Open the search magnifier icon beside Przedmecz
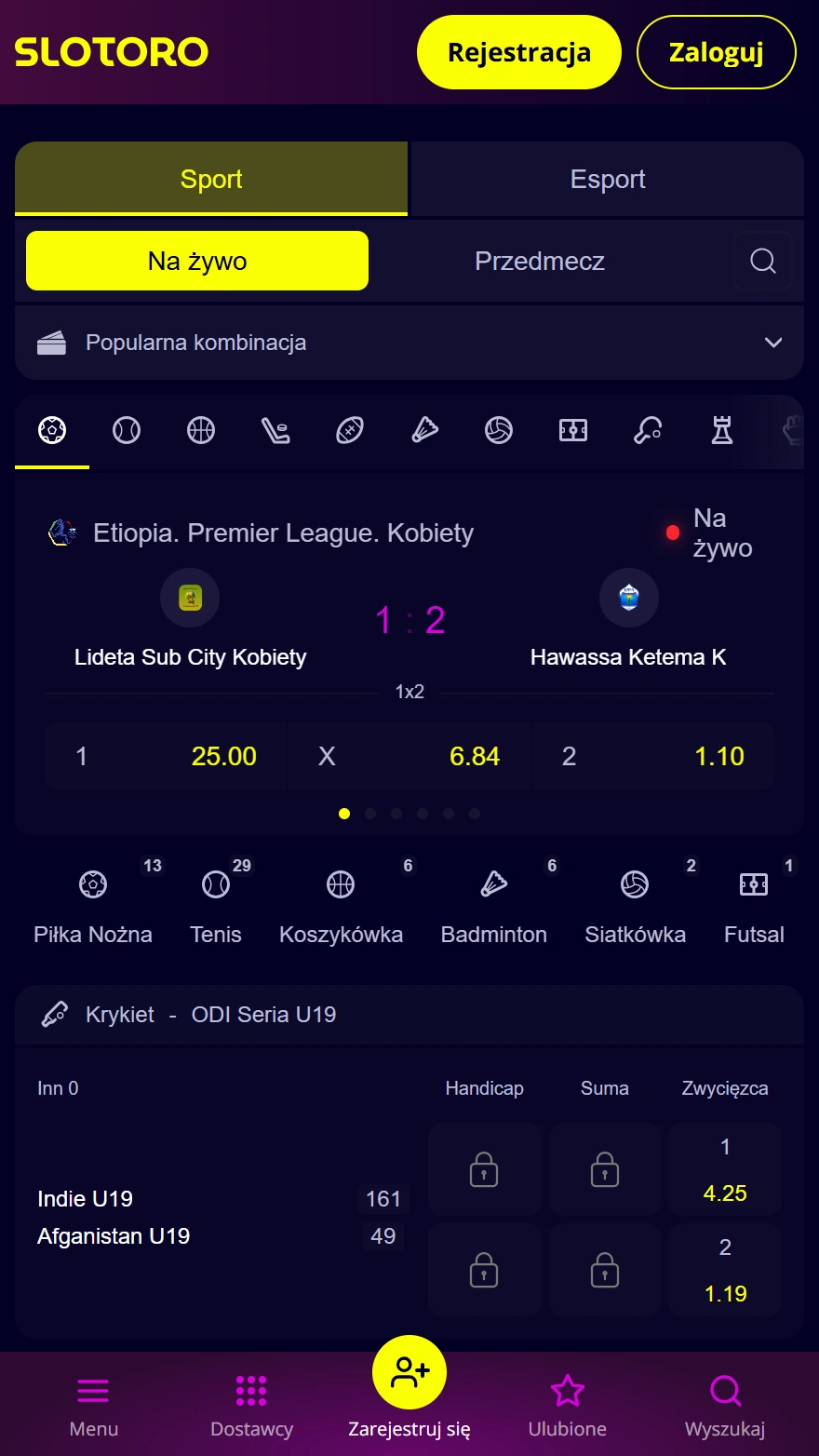This screenshot has height=1456, width=819. tap(762, 261)
